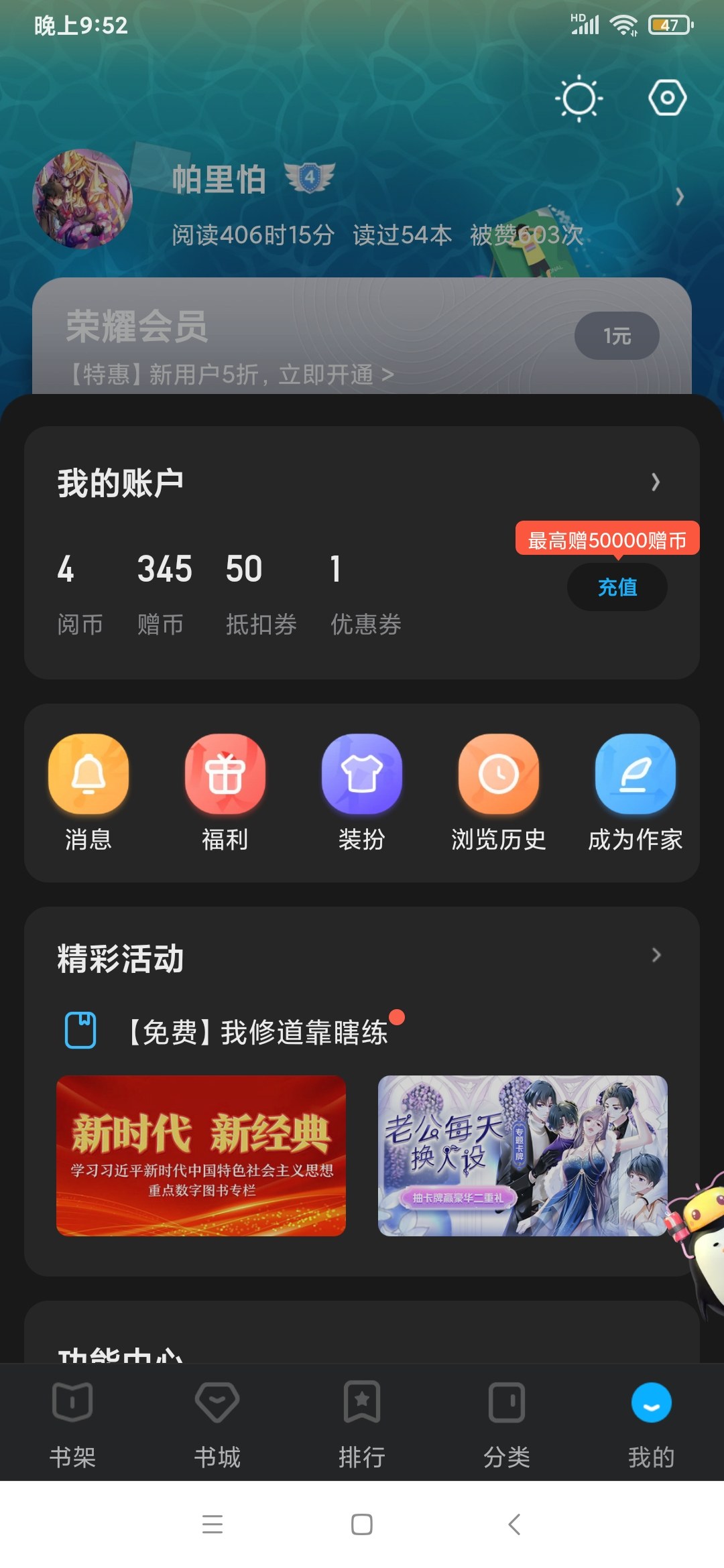Open 【免费】我修道靠瞎练 activity link
Image resolution: width=724 pixels, height=1568 pixels.
tap(257, 1032)
